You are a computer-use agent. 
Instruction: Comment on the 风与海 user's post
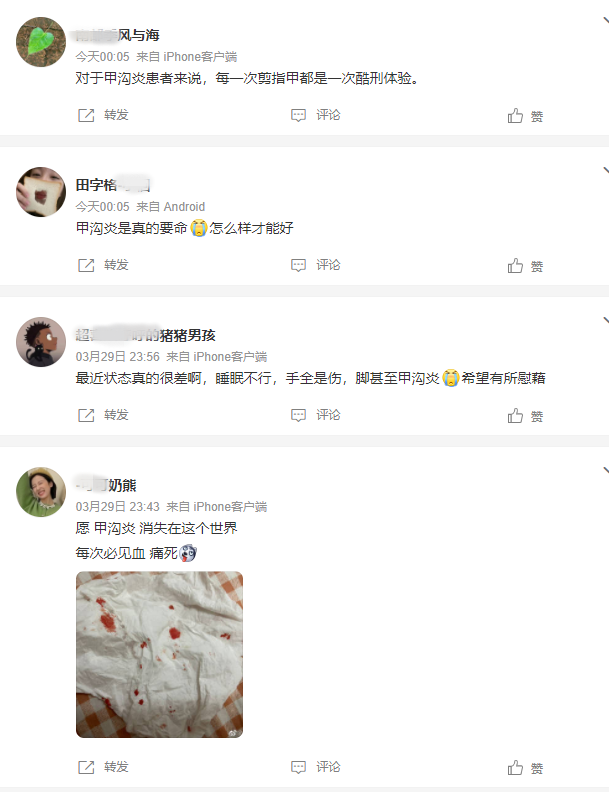point(316,116)
